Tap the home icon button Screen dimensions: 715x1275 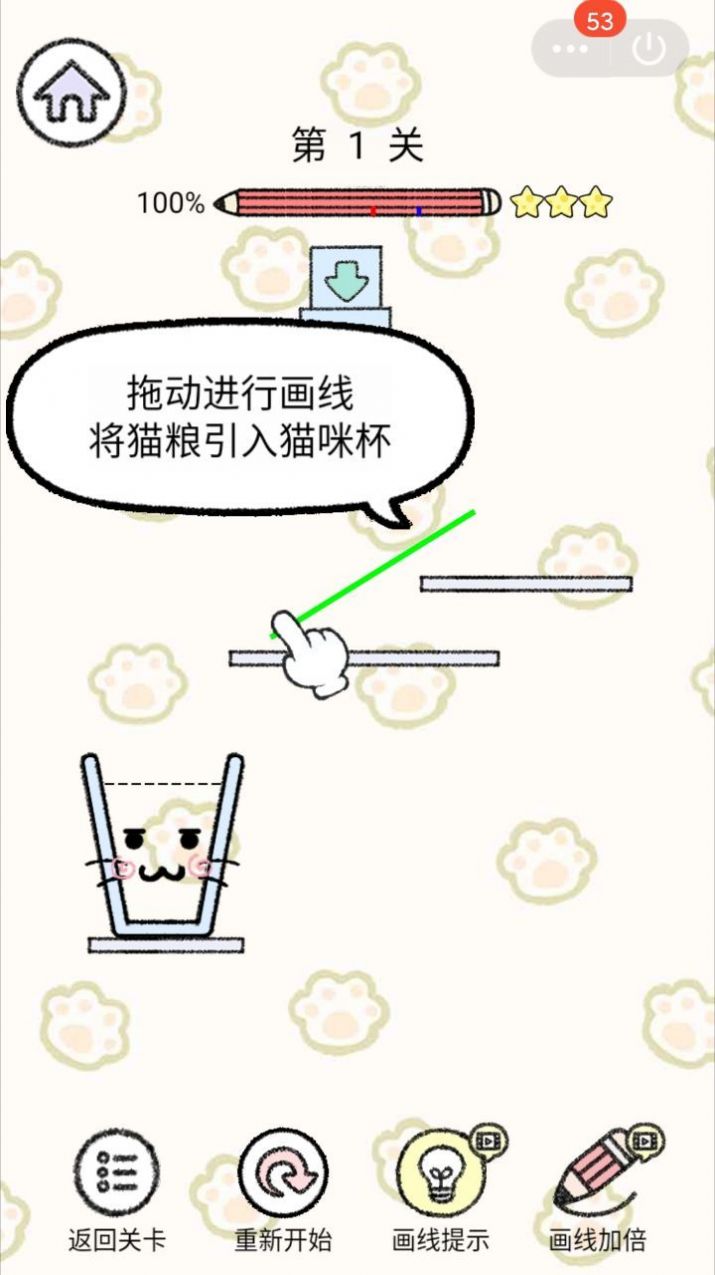pos(71,93)
